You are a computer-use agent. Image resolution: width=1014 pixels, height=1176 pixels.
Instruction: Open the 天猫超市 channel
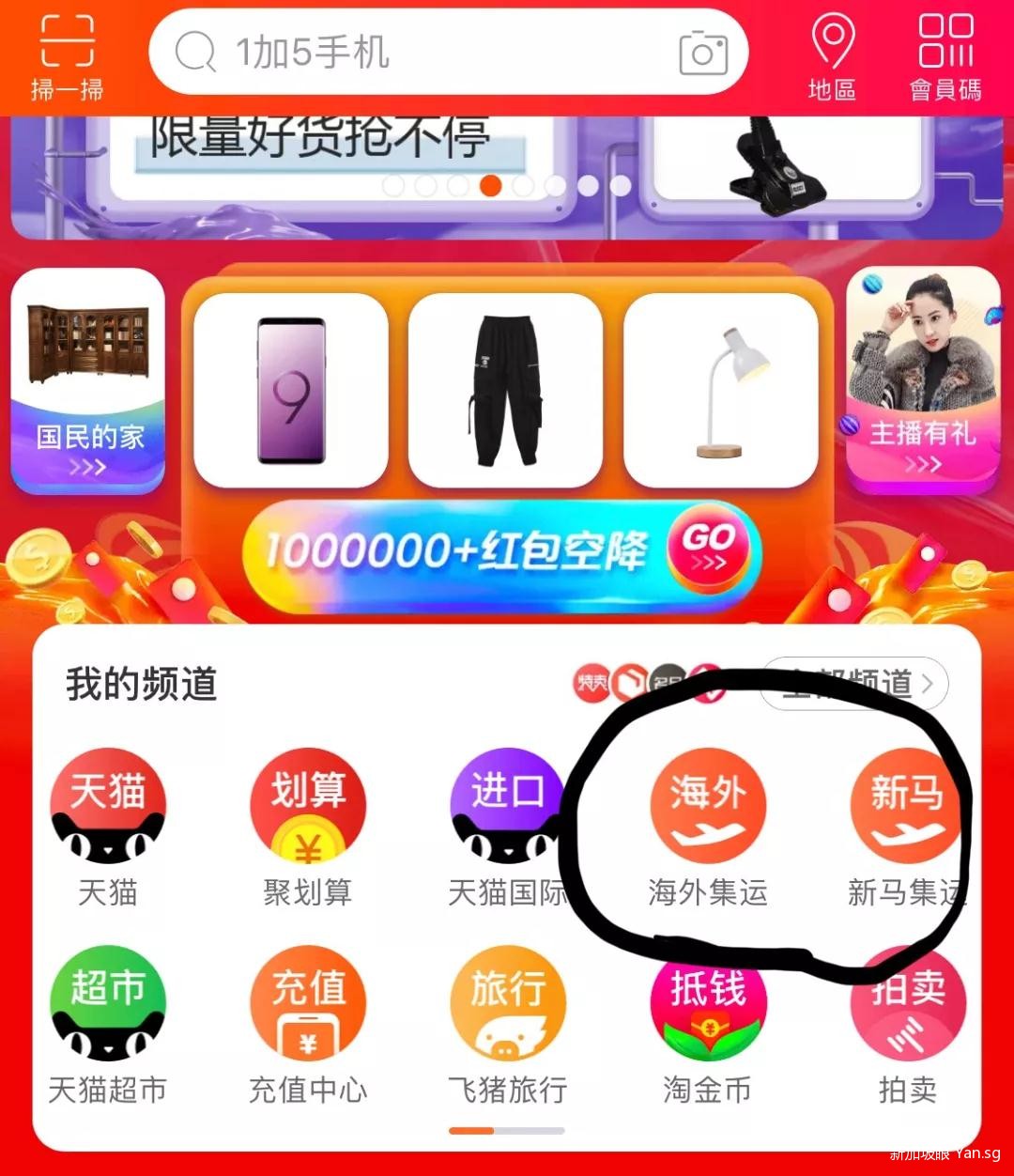(x=108, y=1024)
